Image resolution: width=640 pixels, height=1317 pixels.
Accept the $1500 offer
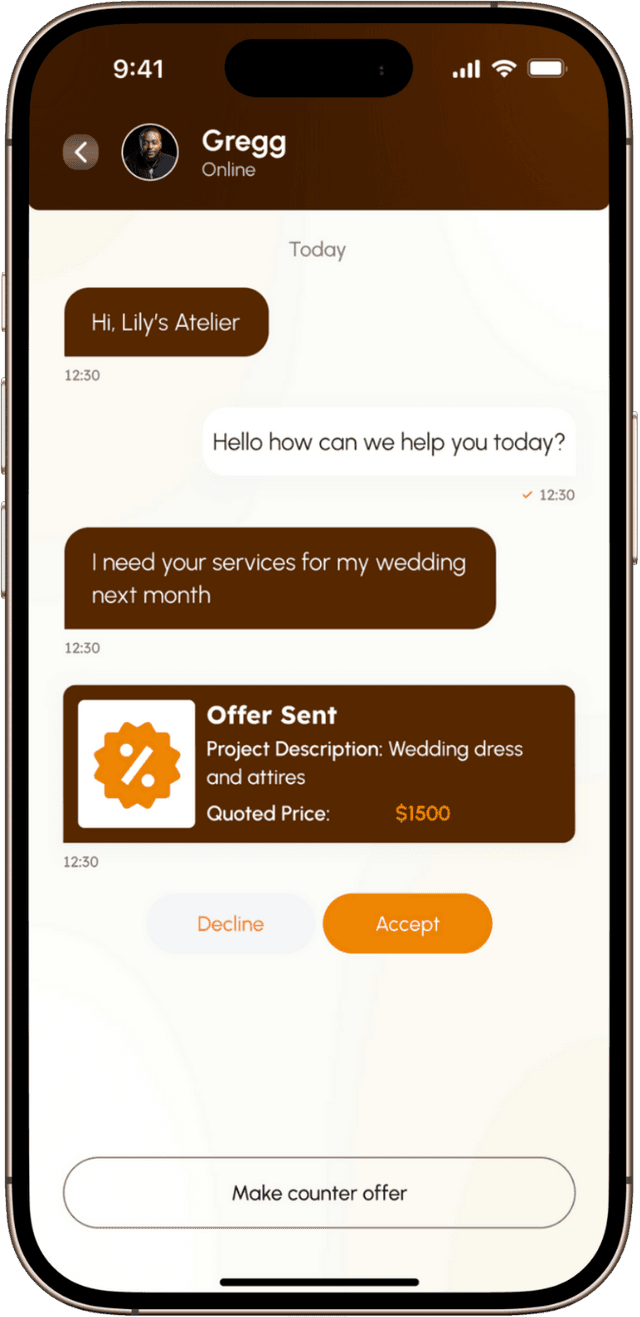tap(407, 924)
